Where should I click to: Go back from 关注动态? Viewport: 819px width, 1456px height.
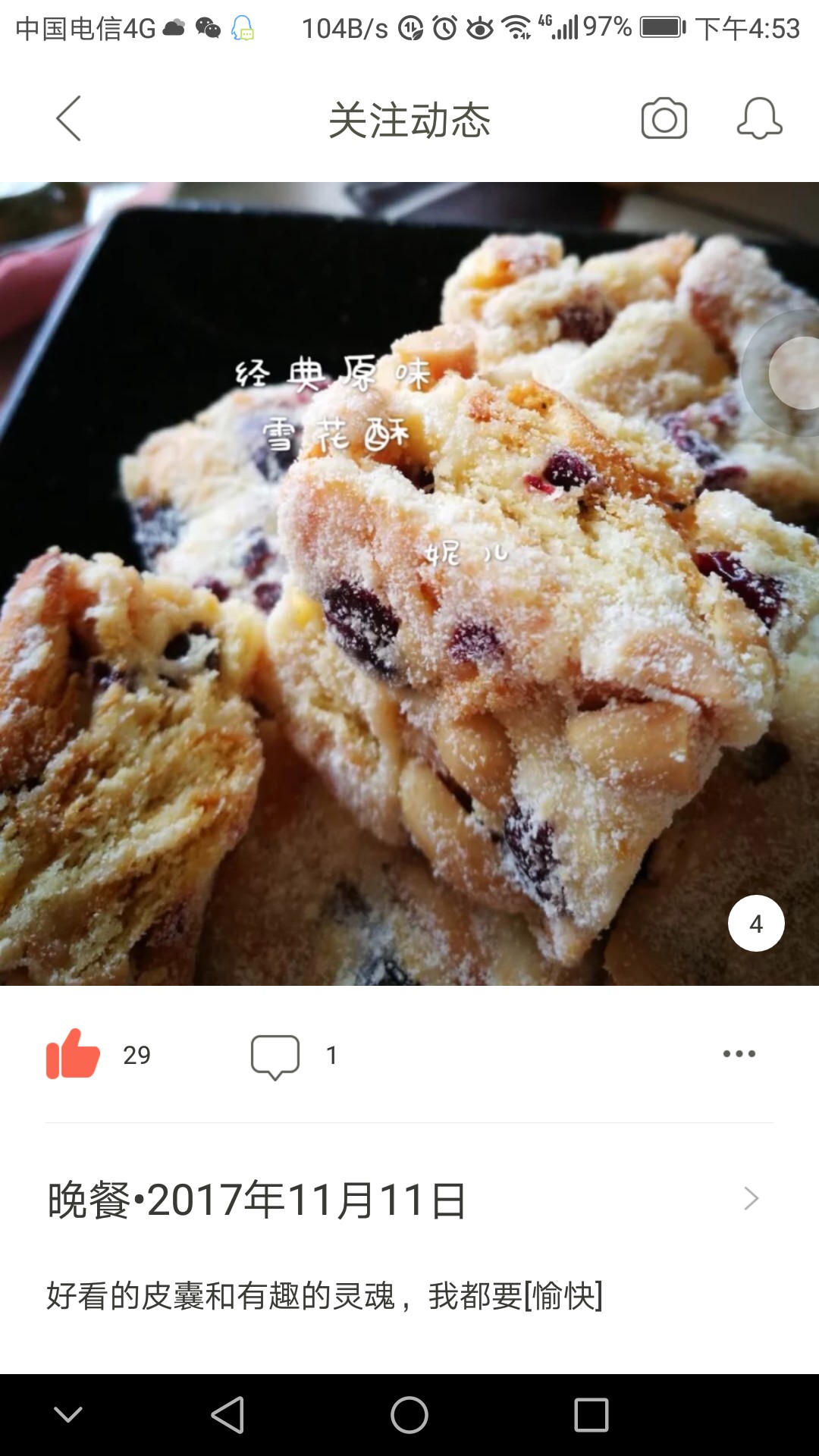(x=69, y=119)
